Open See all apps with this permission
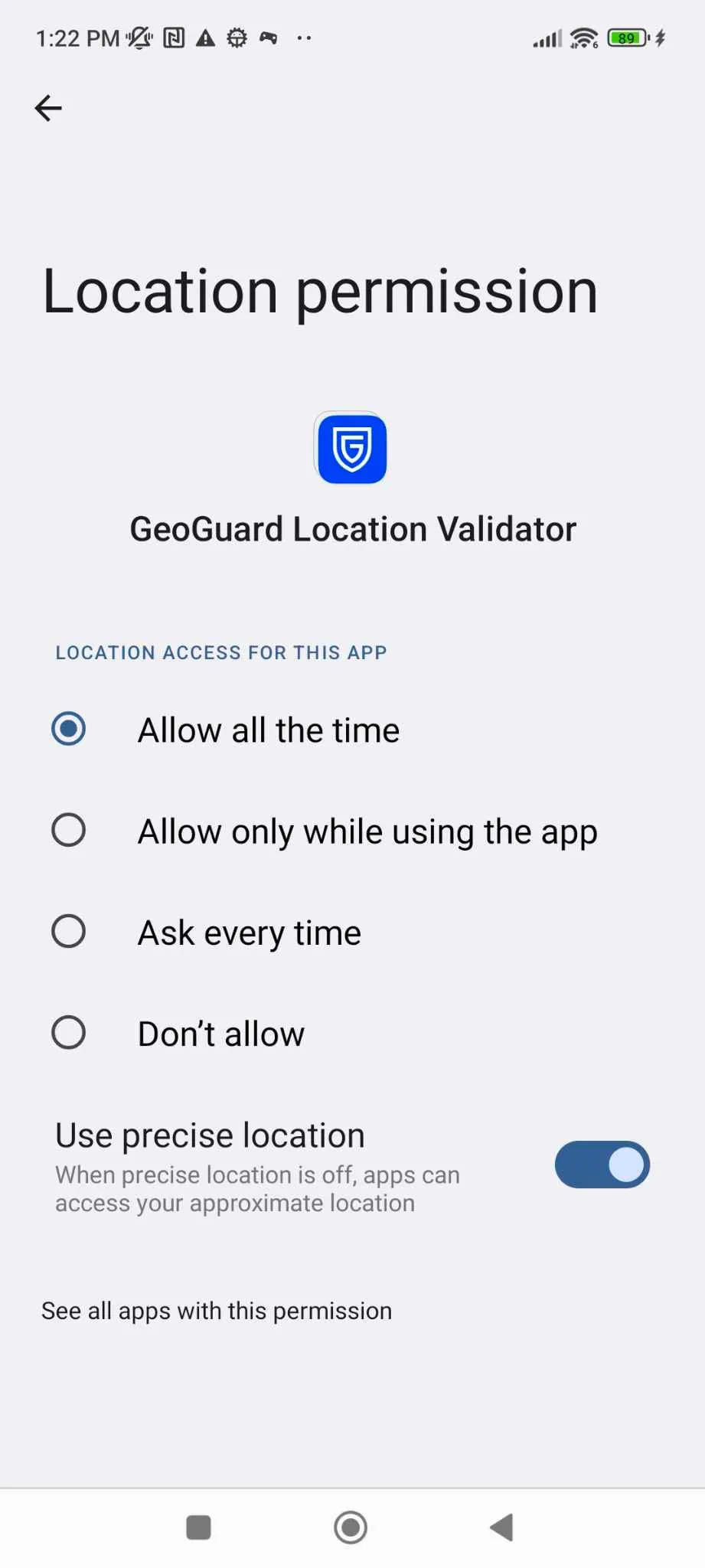The image size is (705, 1568). [x=217, y=1310]
